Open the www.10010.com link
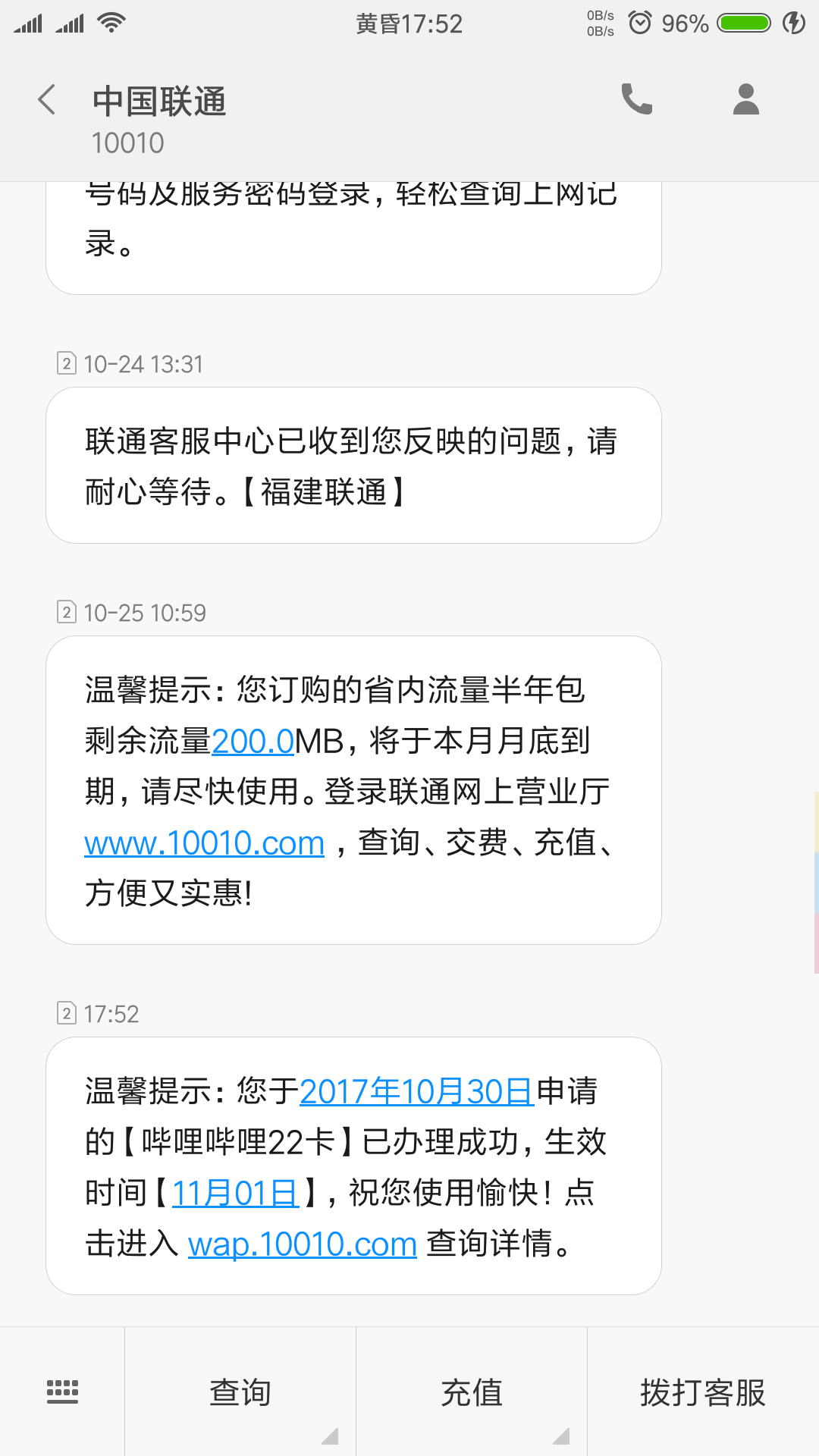The width and height of the screenshot is (819, 1456). click(x=204, y=843)
